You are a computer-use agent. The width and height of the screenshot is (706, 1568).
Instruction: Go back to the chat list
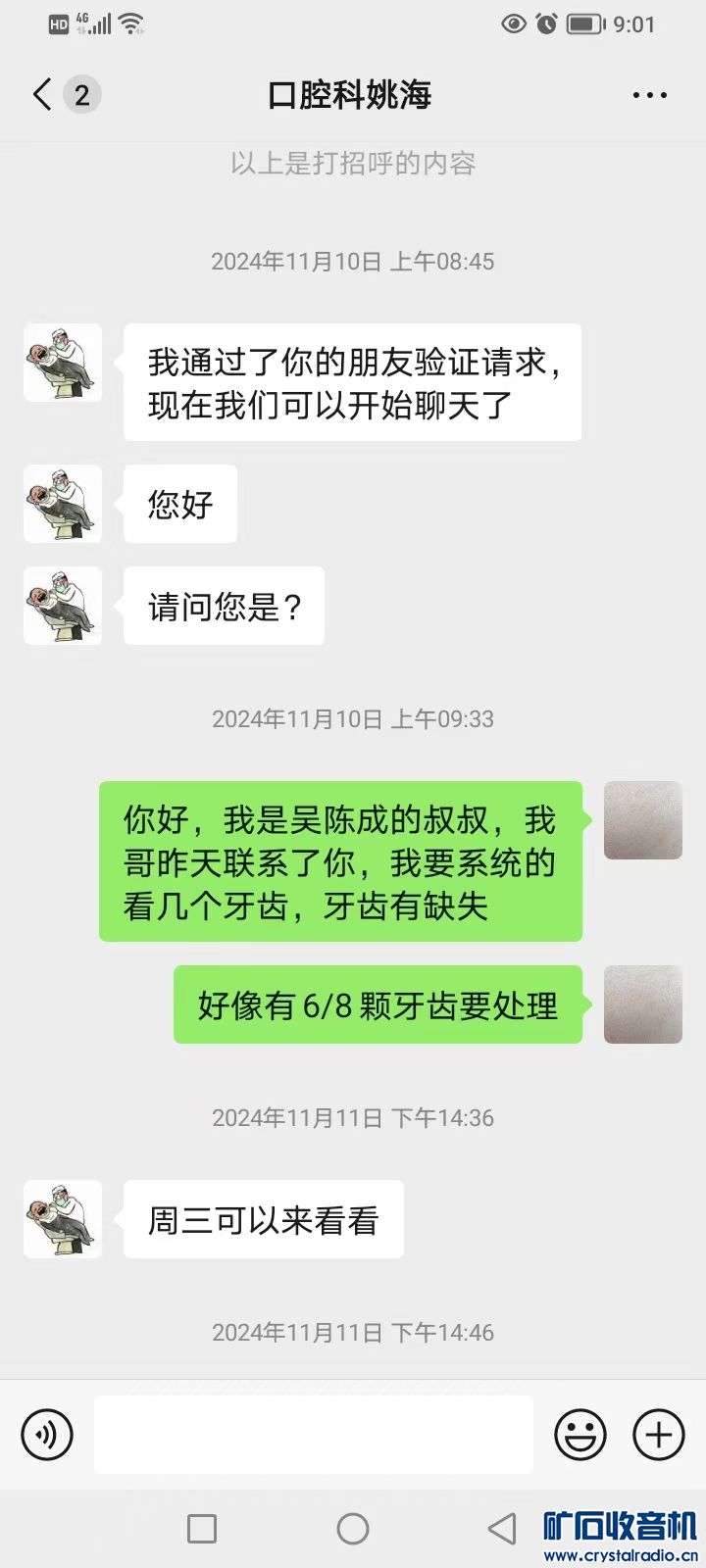42,95
